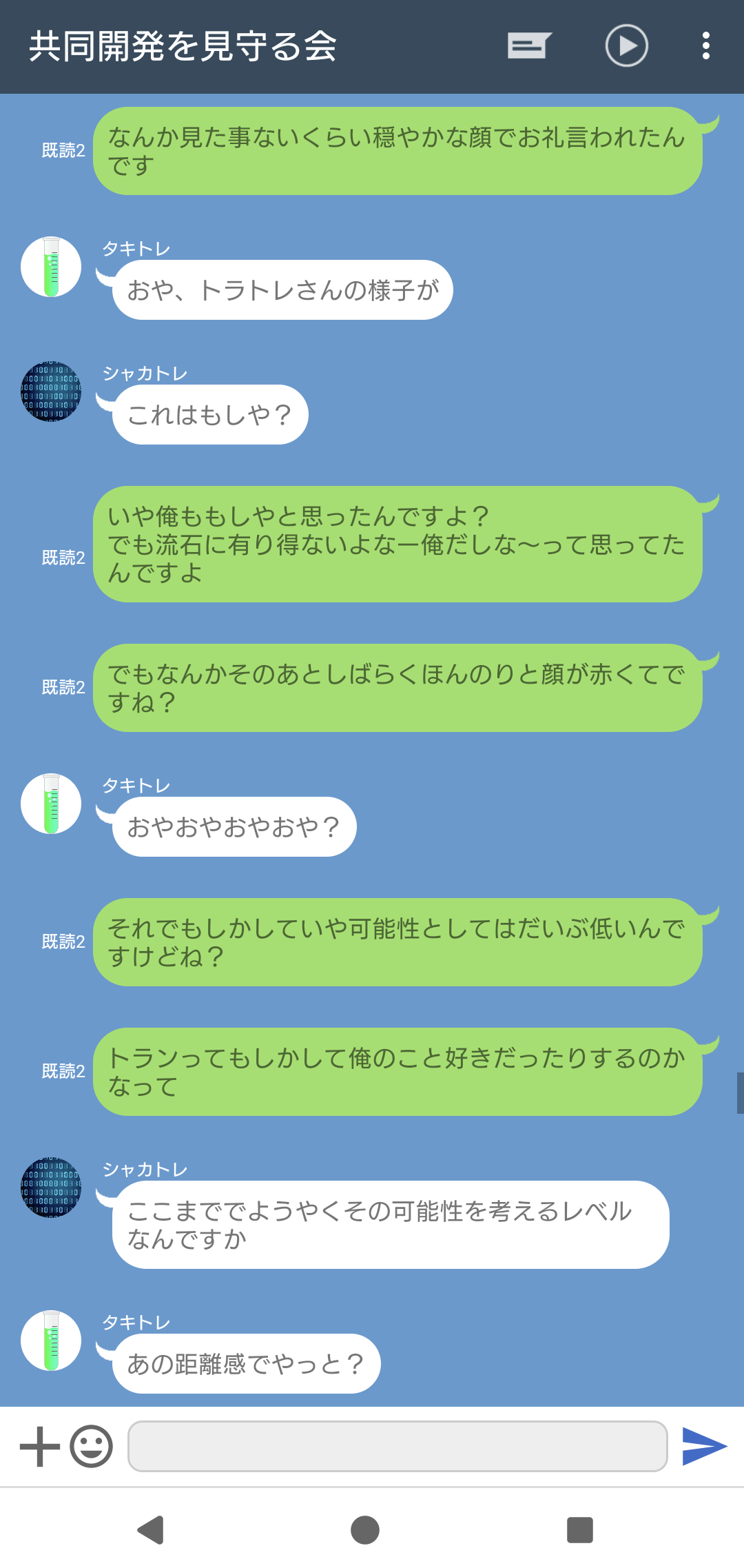Open the emoji picker

point(91,1446)
